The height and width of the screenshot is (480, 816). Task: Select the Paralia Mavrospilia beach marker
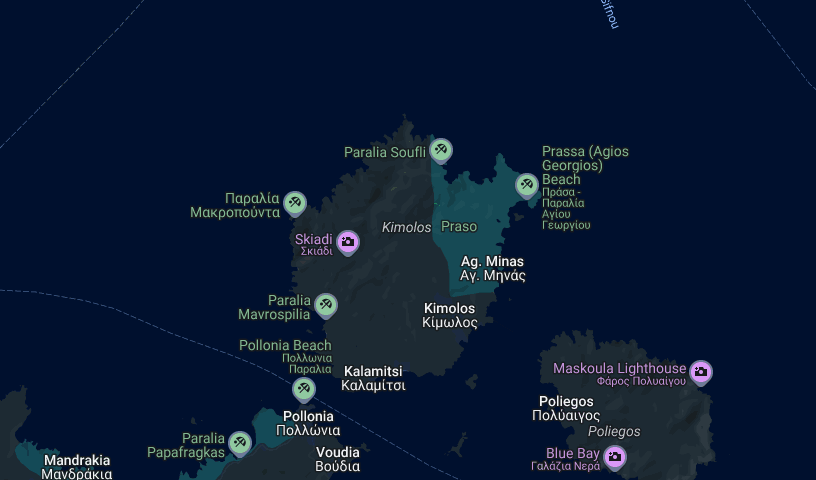point(325,305)
